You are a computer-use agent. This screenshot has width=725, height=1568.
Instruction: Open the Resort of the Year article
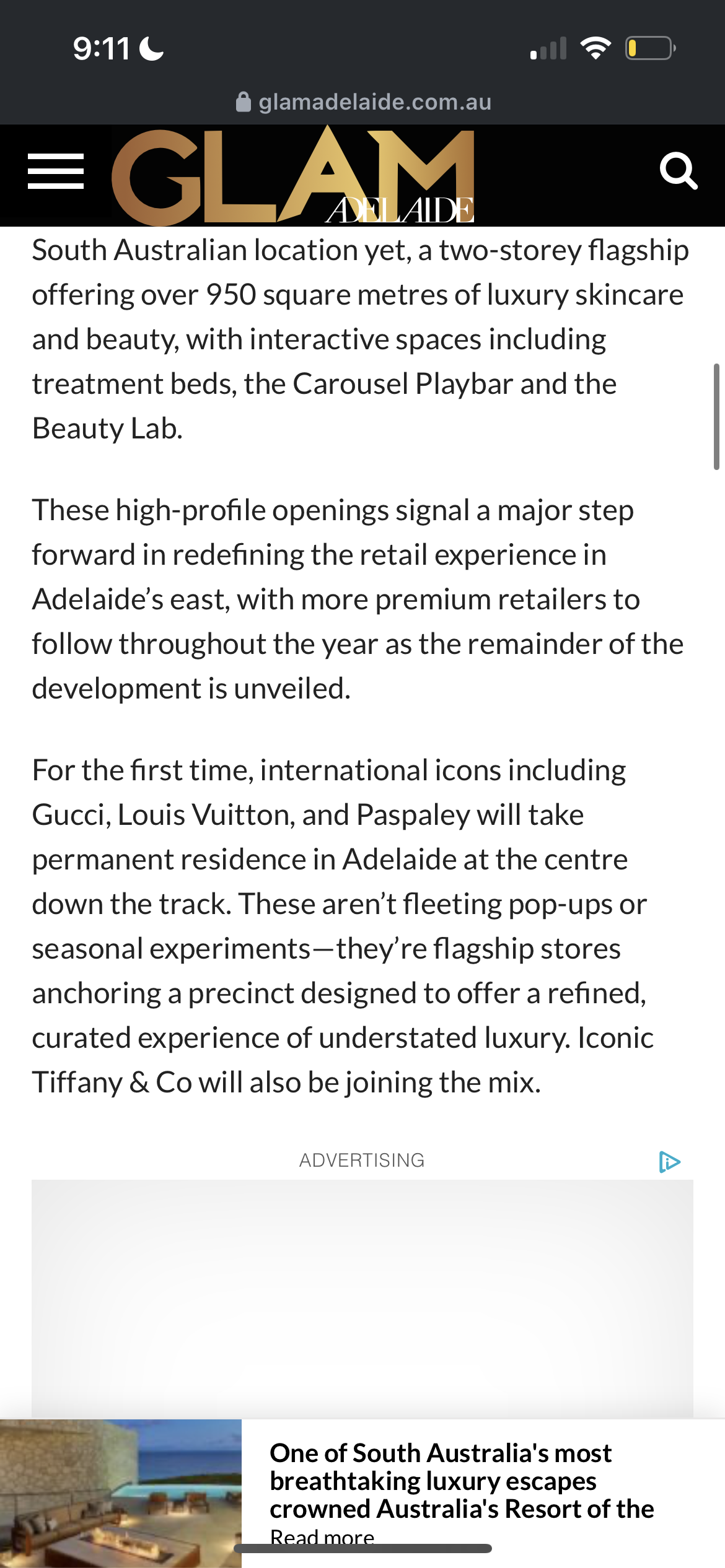pyautogui.click(x=462, y=1480)
